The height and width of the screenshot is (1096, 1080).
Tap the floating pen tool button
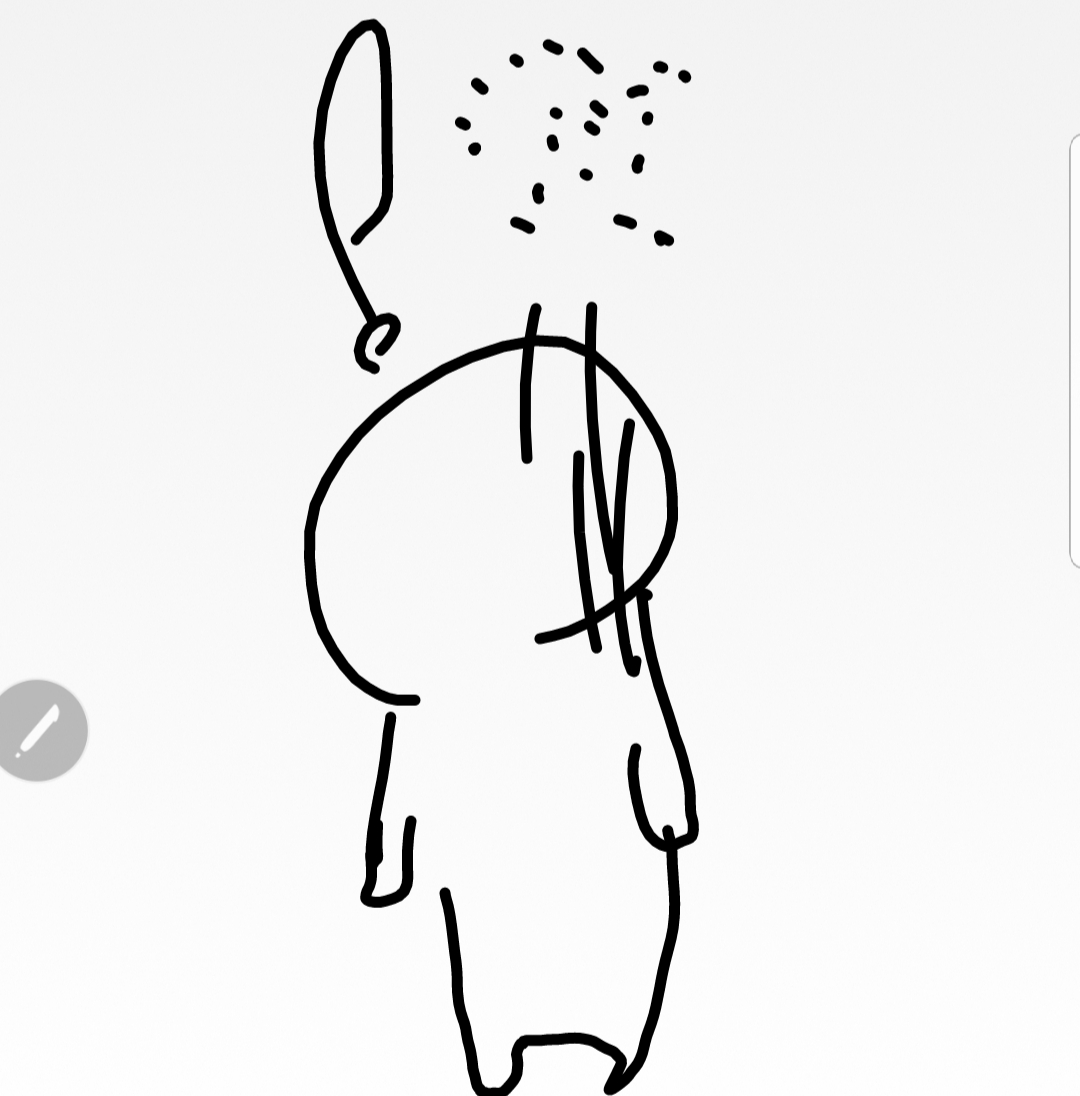(38, 730)
